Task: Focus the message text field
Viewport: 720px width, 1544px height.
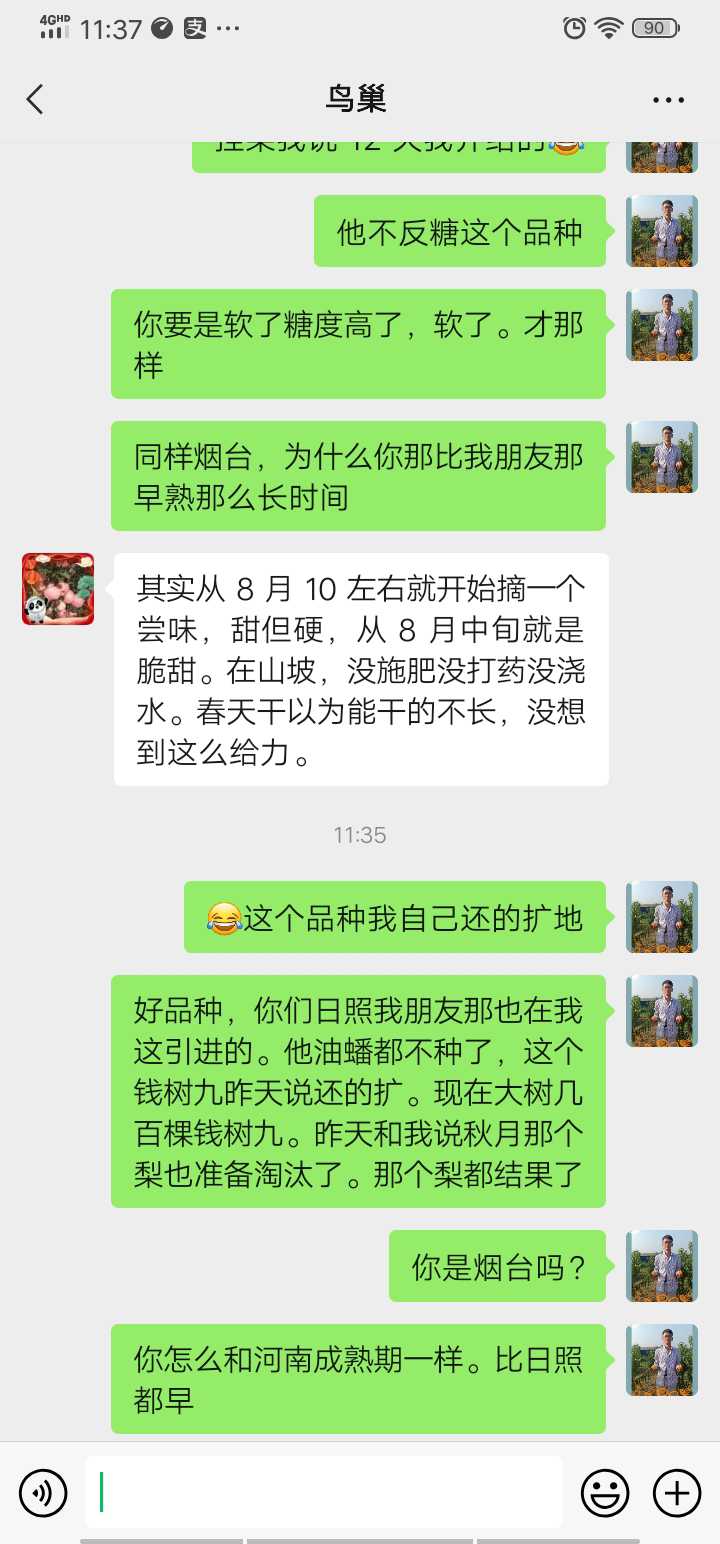Action: click(x=323, y=1493)
